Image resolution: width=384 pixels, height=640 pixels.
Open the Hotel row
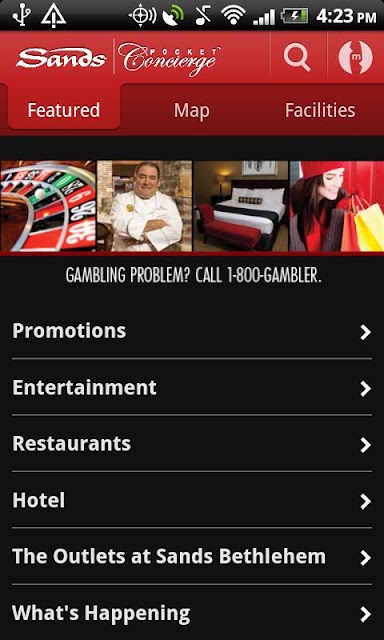coord(192,500)
